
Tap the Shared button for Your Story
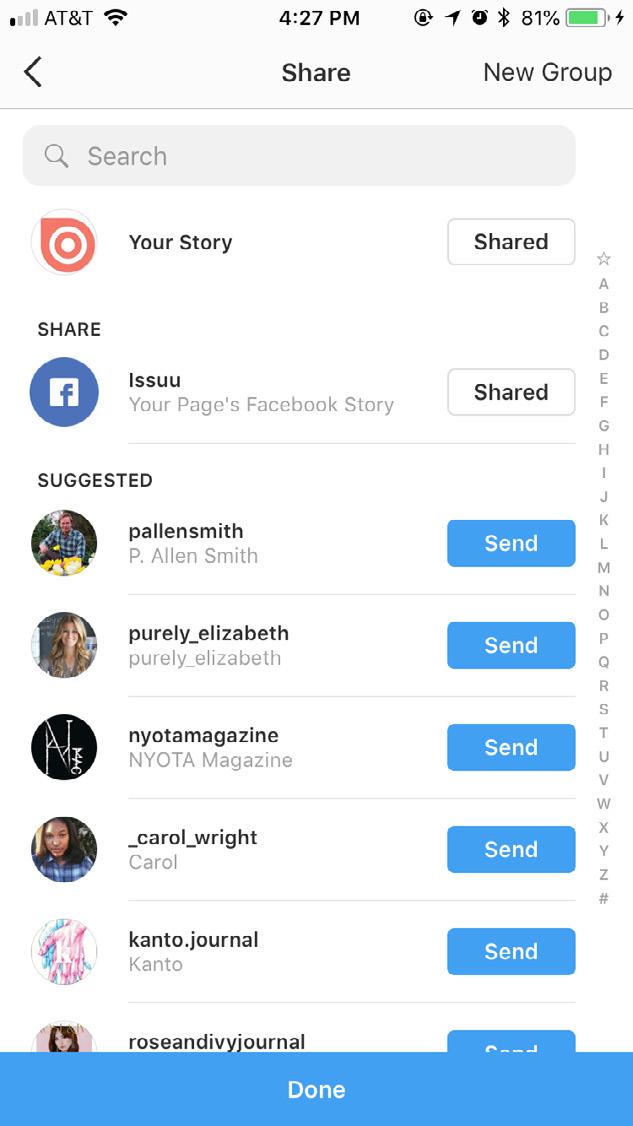pyautogui.click(x=511, y=242)
